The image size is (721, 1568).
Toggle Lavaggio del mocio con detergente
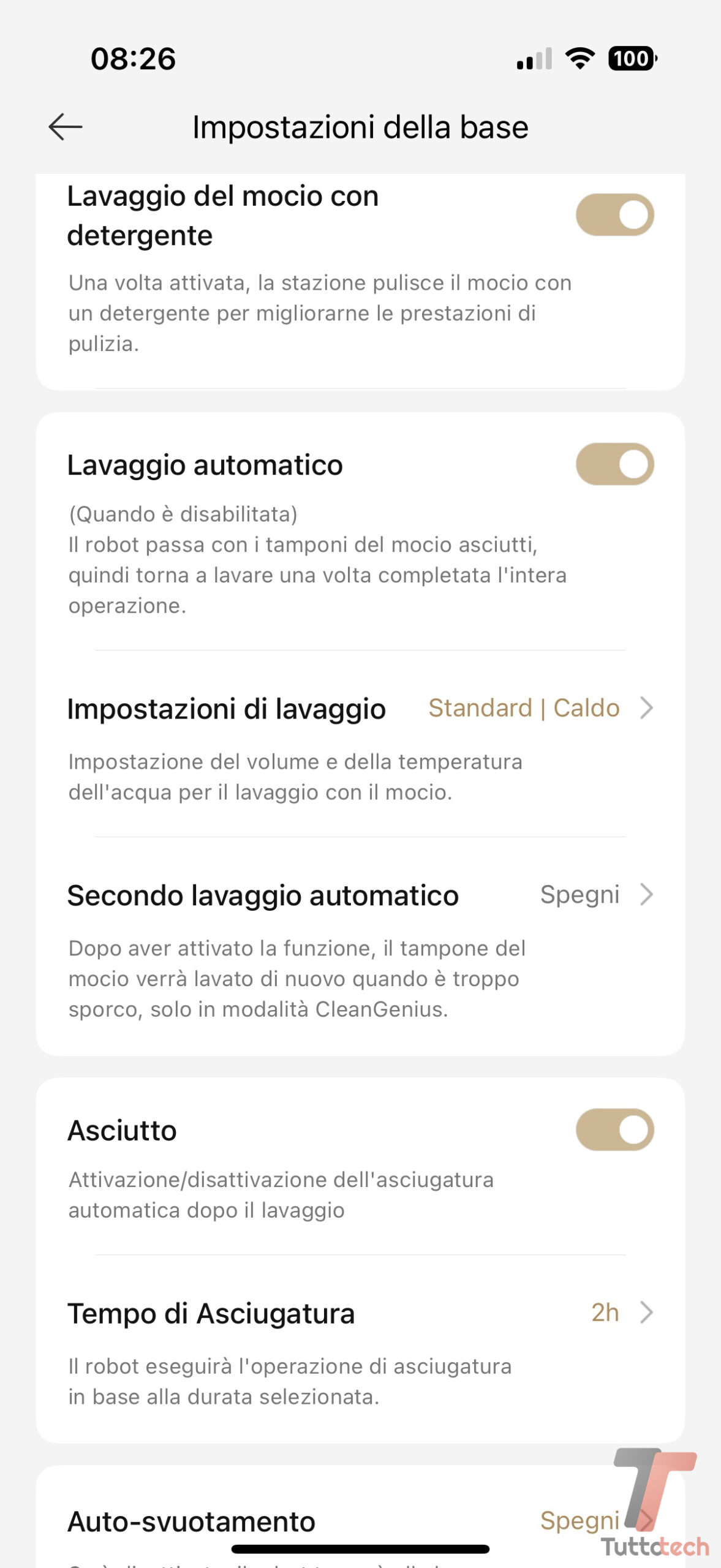(614, 215)
